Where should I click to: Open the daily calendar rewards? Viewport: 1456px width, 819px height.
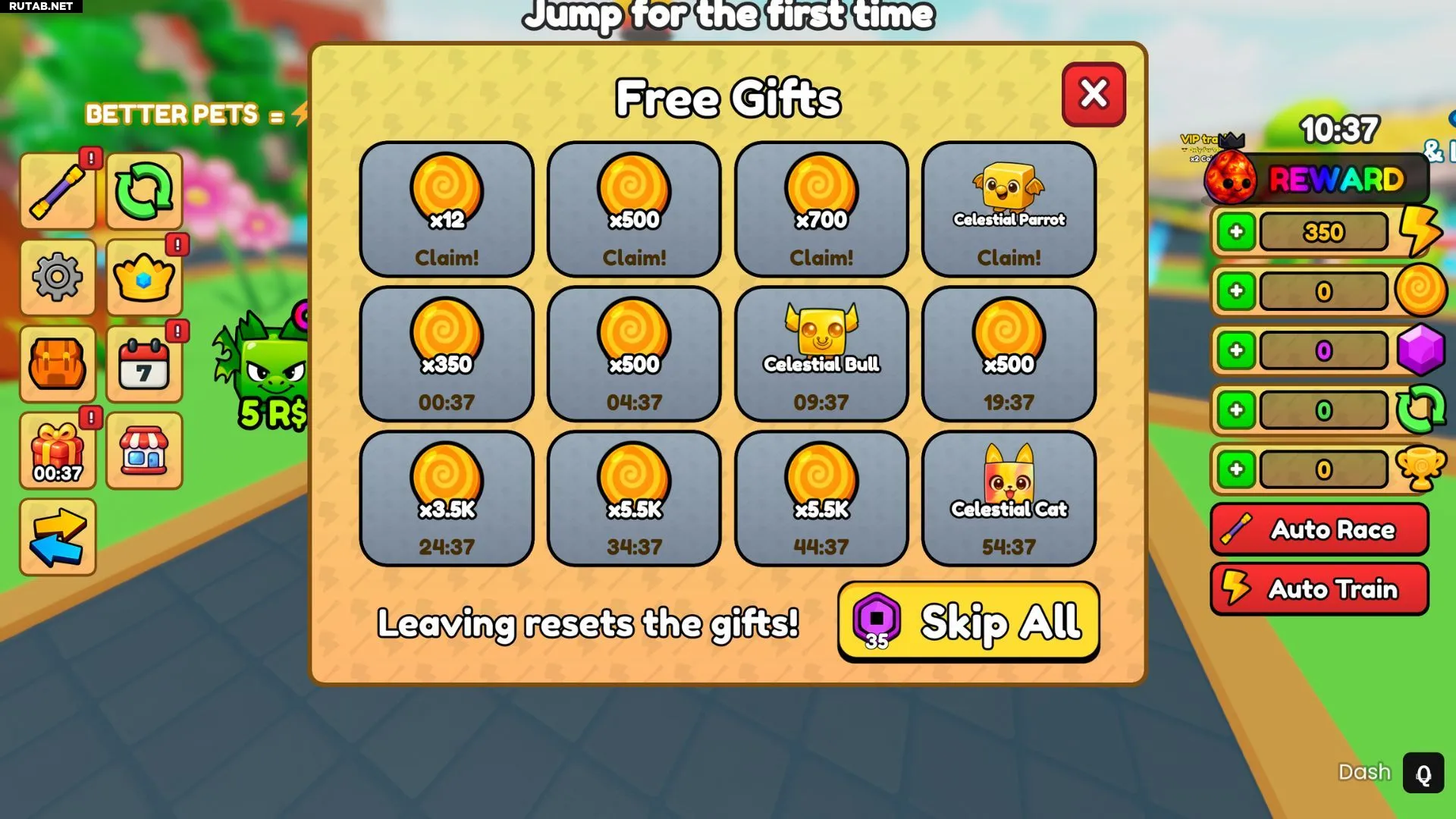(144, 364)
